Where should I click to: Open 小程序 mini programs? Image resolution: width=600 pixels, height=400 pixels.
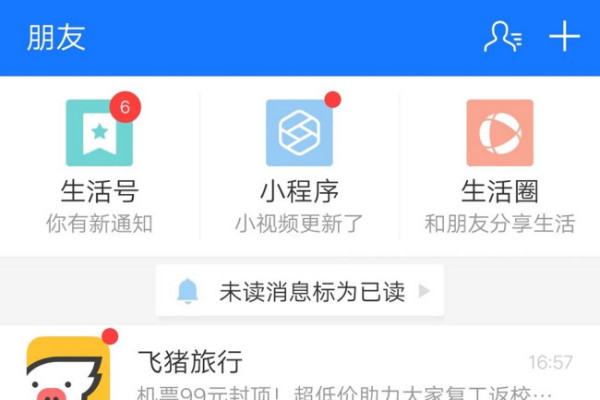click(x=299, y=166)
